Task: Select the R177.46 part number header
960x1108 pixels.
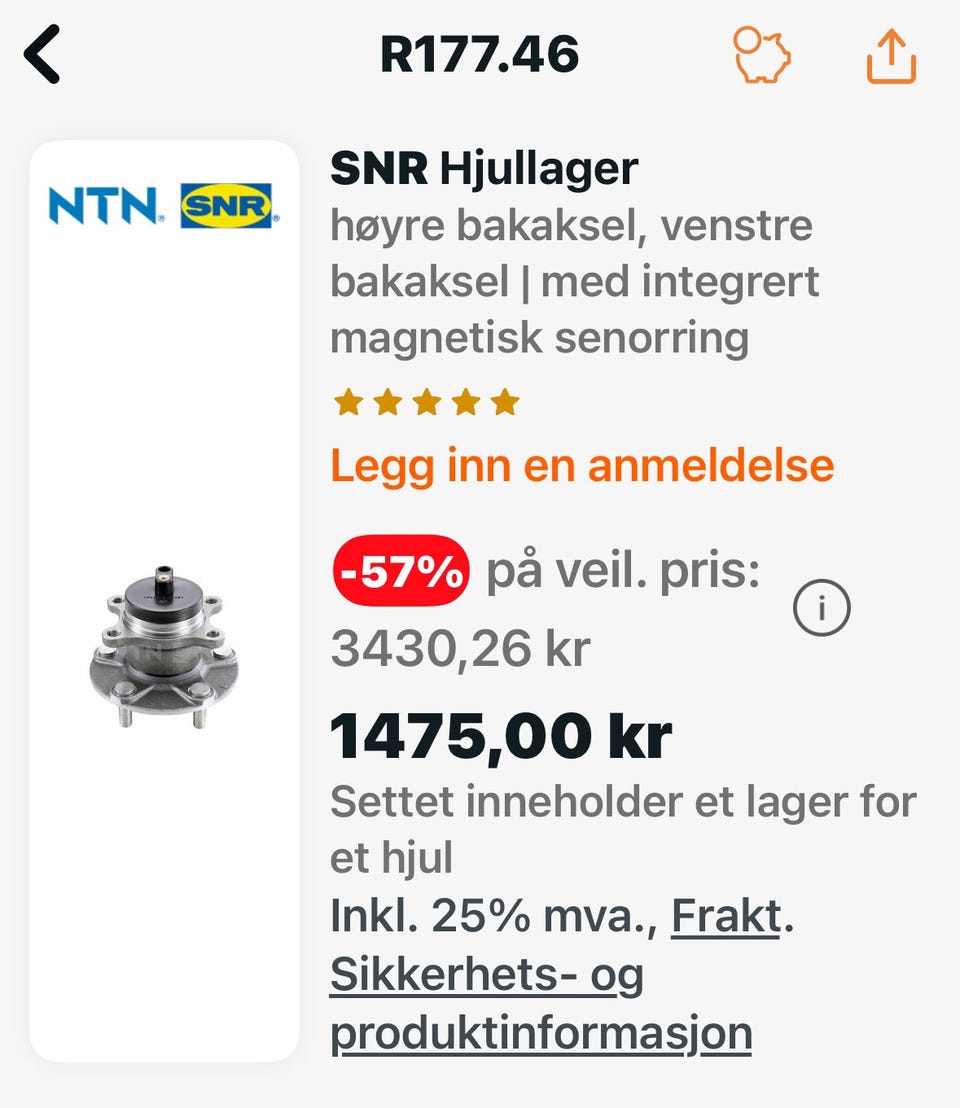Action: (478, 57)
